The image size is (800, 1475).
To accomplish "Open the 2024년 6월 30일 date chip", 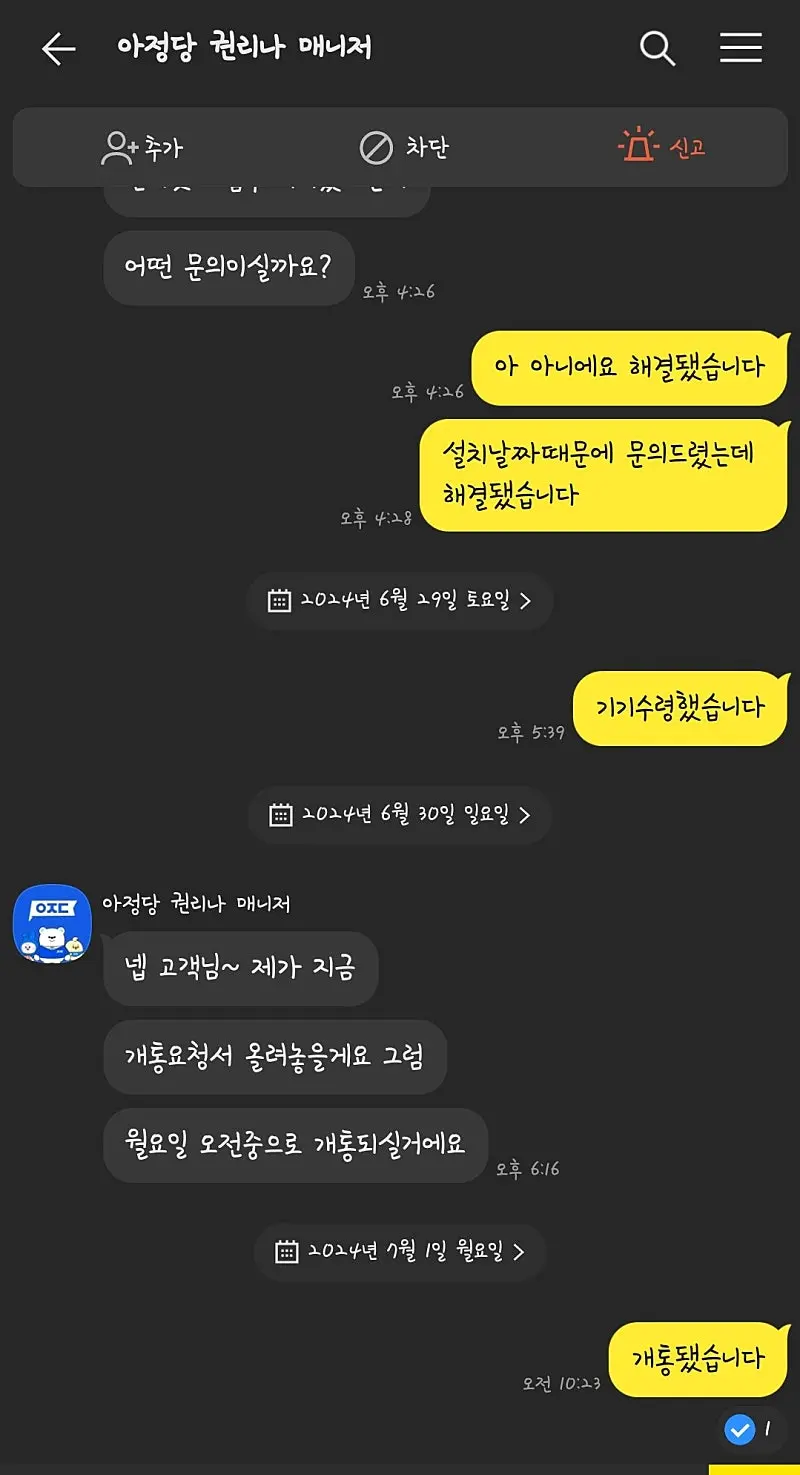I will (400, 815).
